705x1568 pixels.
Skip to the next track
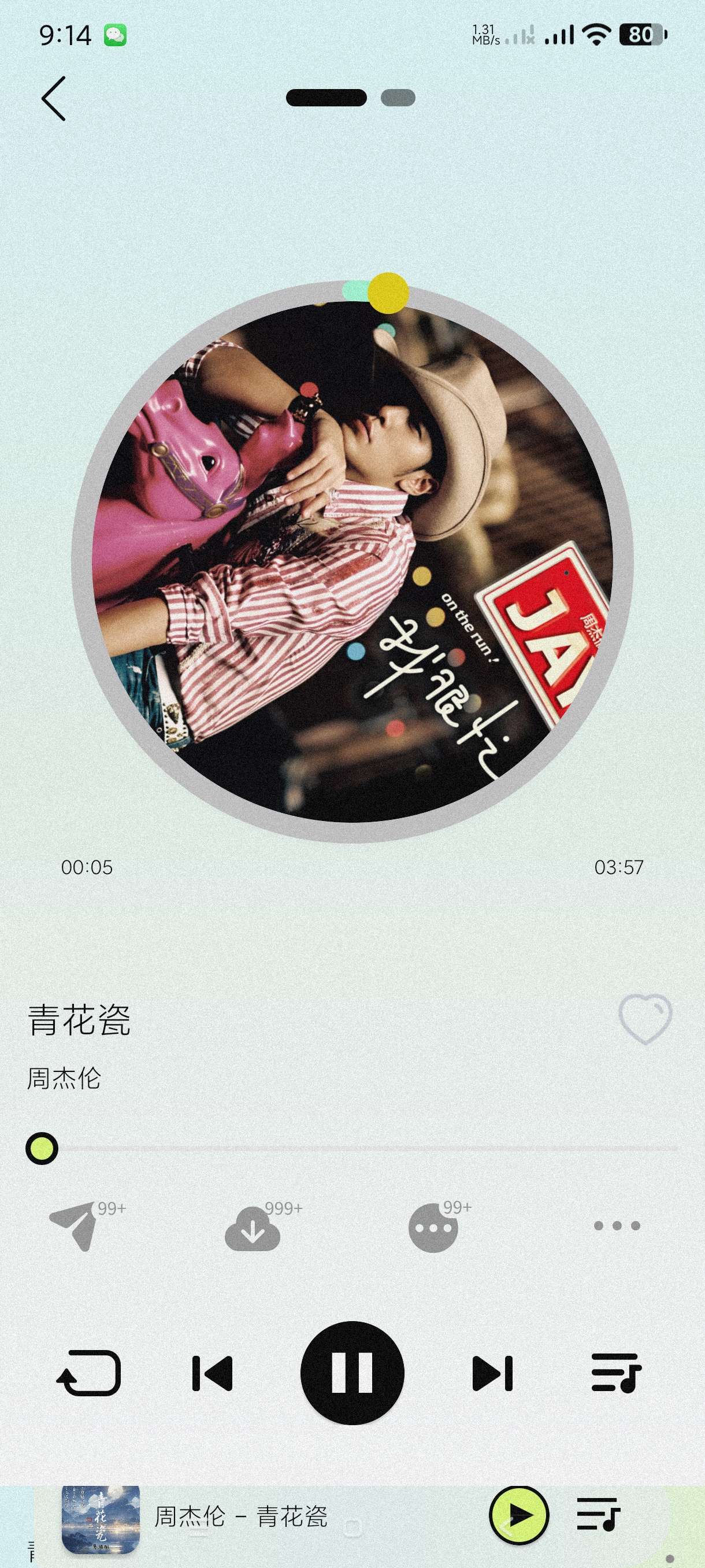pyautogui.click(x=492, y=1373)
